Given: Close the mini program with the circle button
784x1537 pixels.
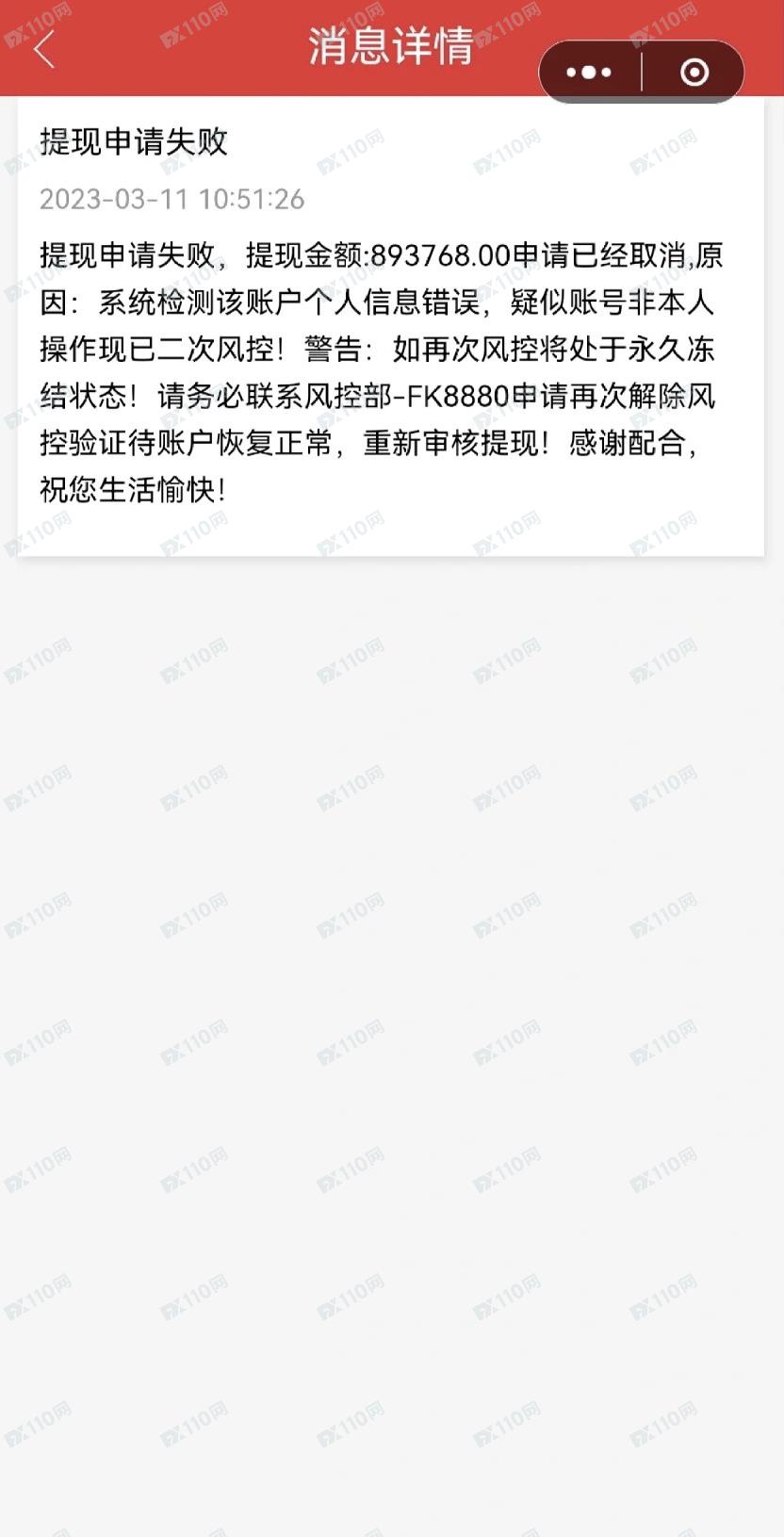Looking at the screenshot, I should [x=694, y=73].
